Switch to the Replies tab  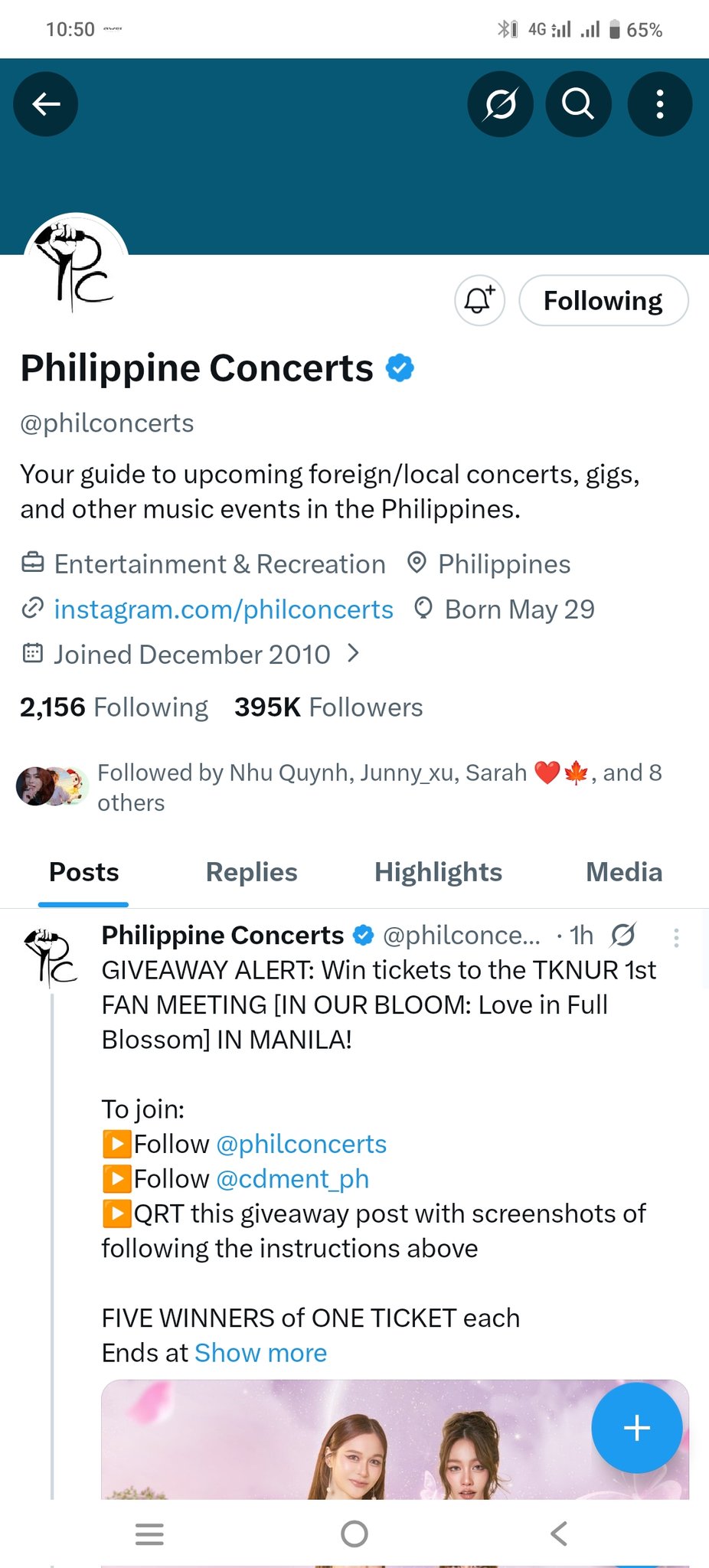point(251,872)
